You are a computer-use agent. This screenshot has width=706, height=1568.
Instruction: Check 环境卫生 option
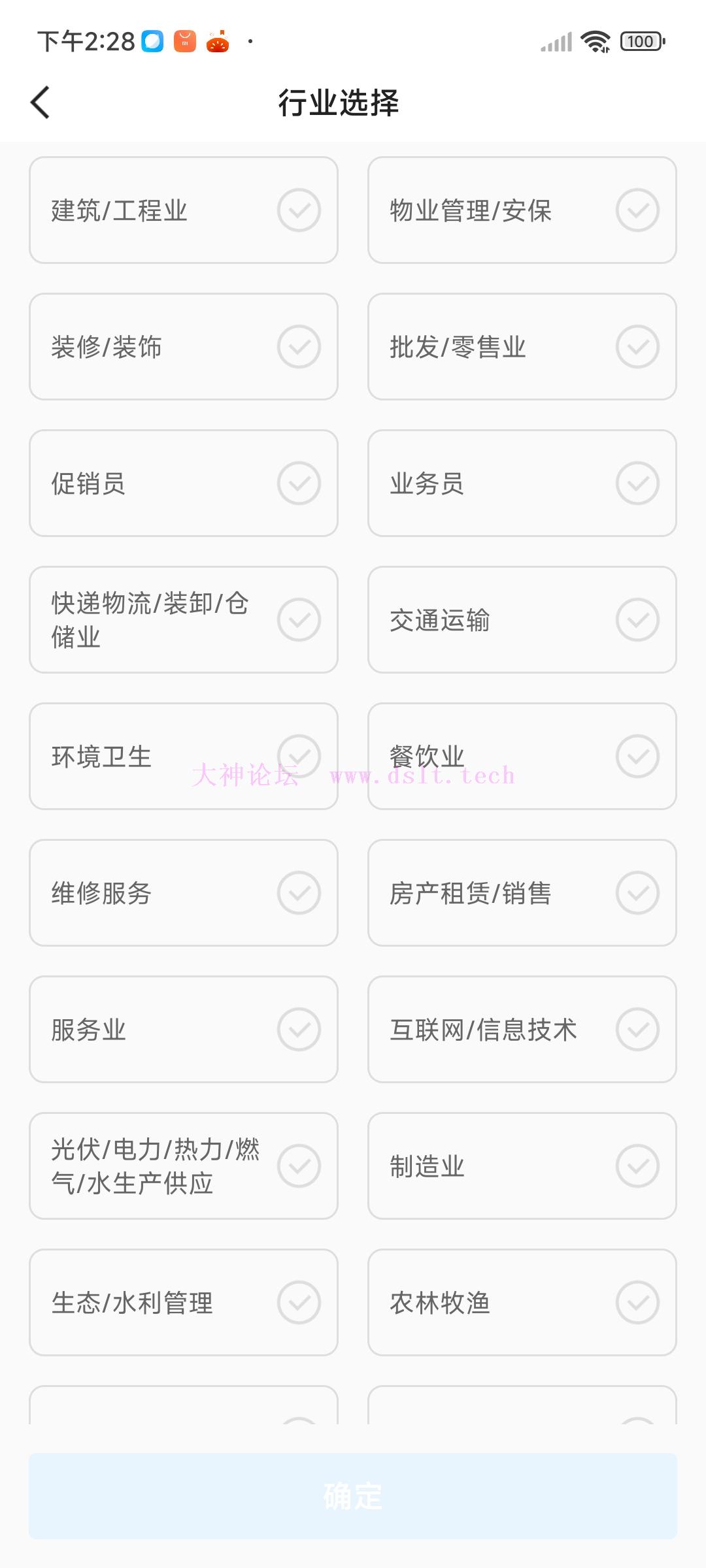tap(184, 757)
